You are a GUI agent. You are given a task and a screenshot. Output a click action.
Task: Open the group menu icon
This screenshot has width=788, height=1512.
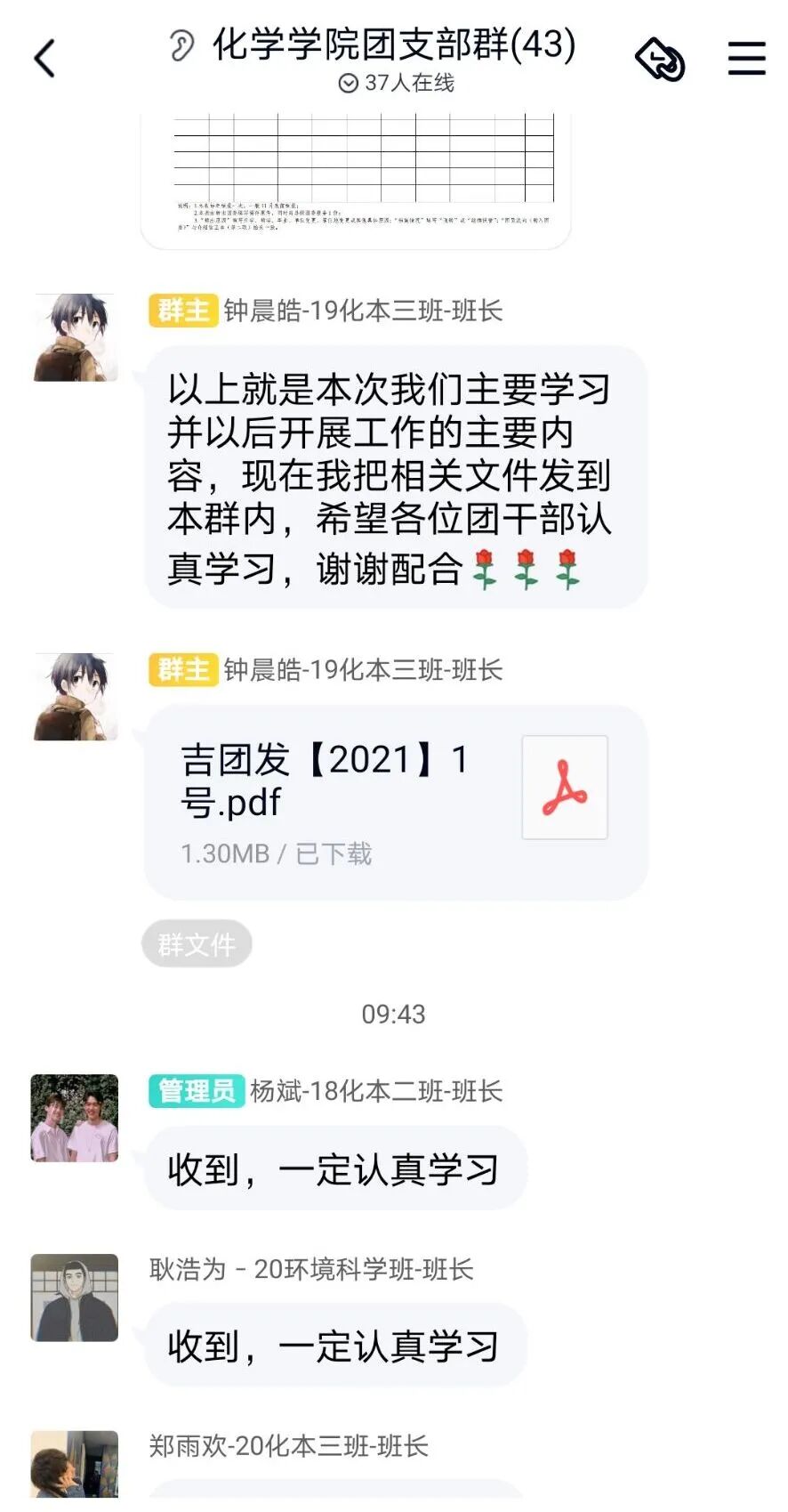point(746,59)
